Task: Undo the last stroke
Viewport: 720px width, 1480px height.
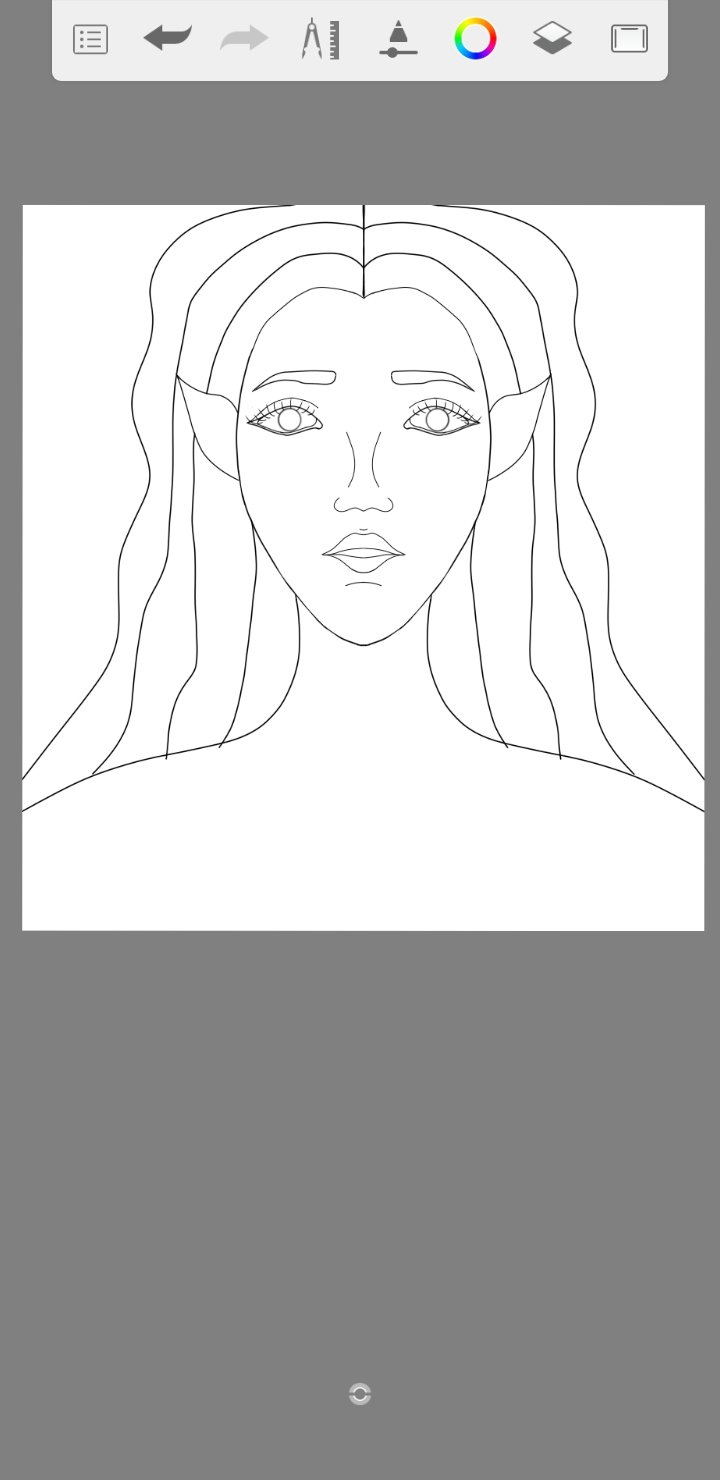Action: click(x=167, y=39)
